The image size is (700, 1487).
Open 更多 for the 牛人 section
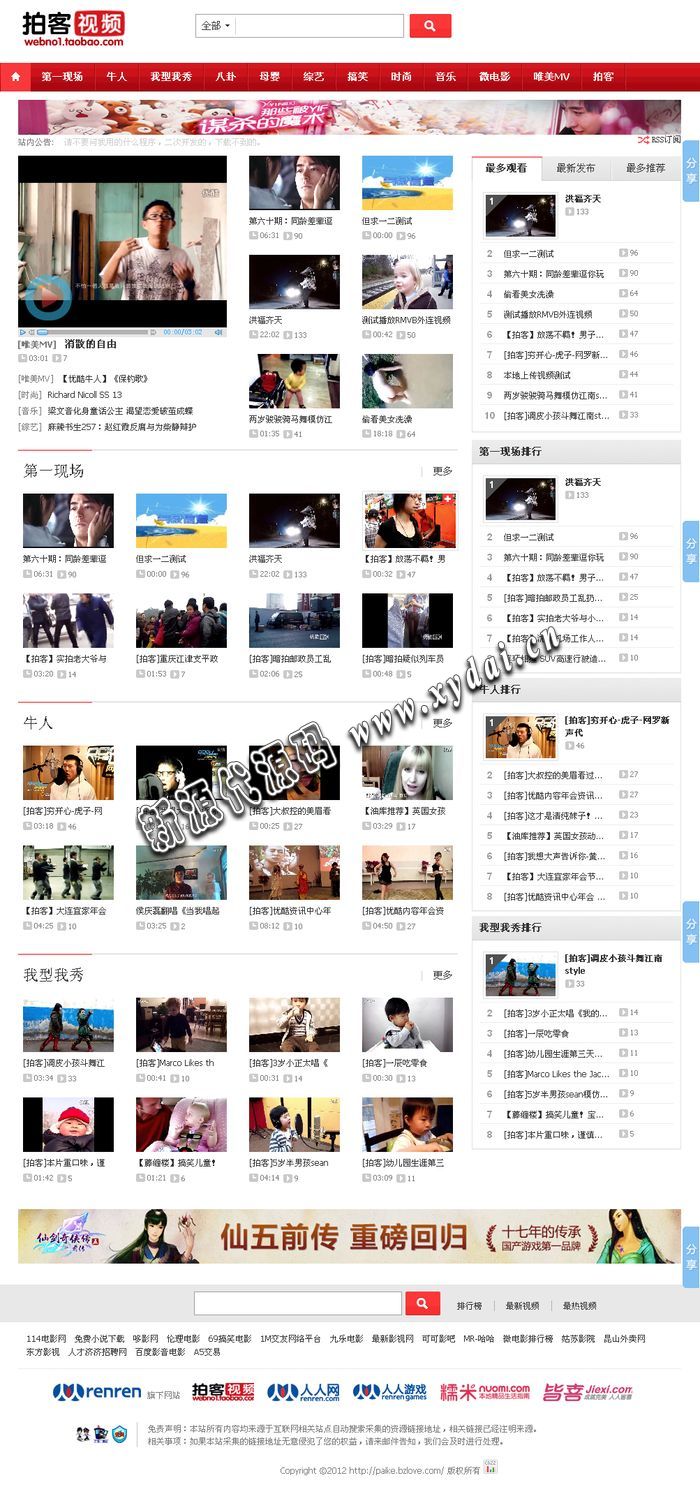pos(442,723)
